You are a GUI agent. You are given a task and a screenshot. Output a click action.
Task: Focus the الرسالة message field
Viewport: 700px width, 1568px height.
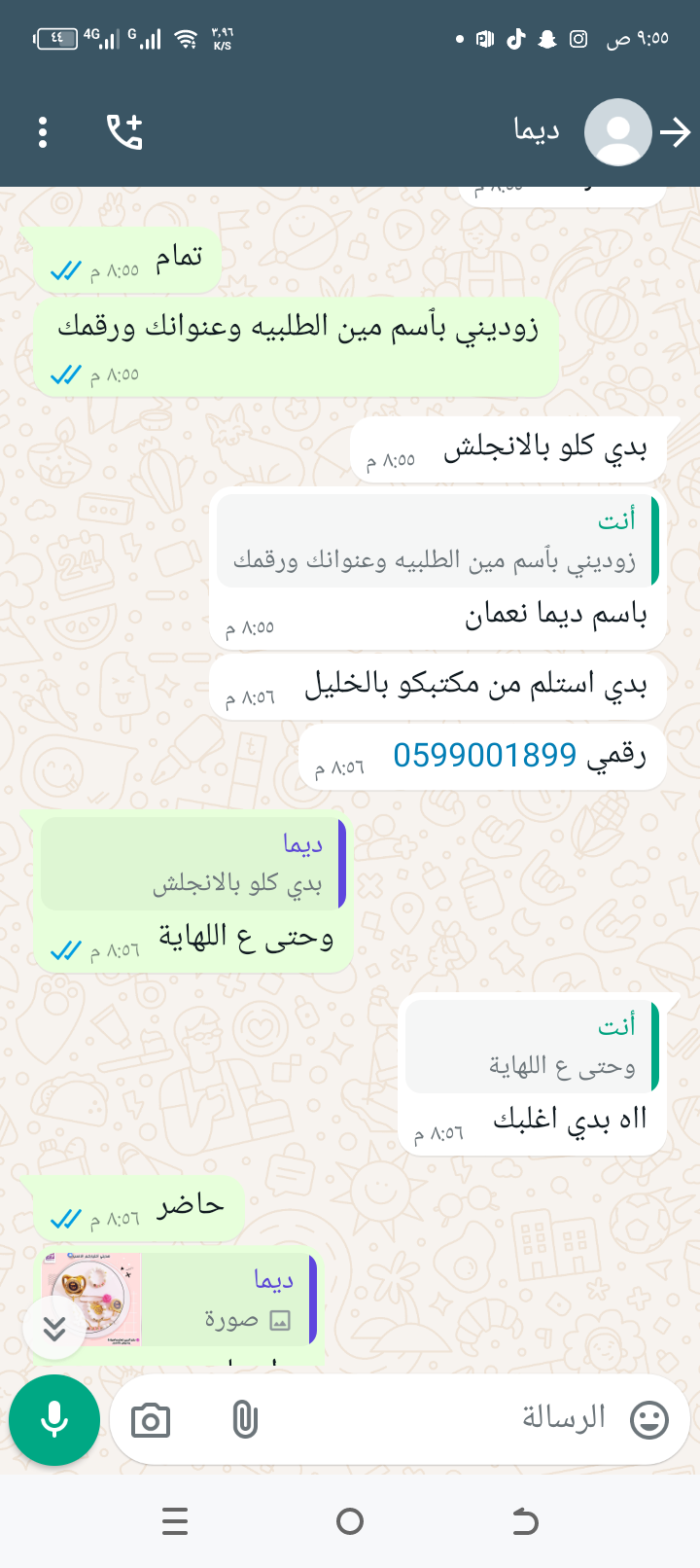437,1418
